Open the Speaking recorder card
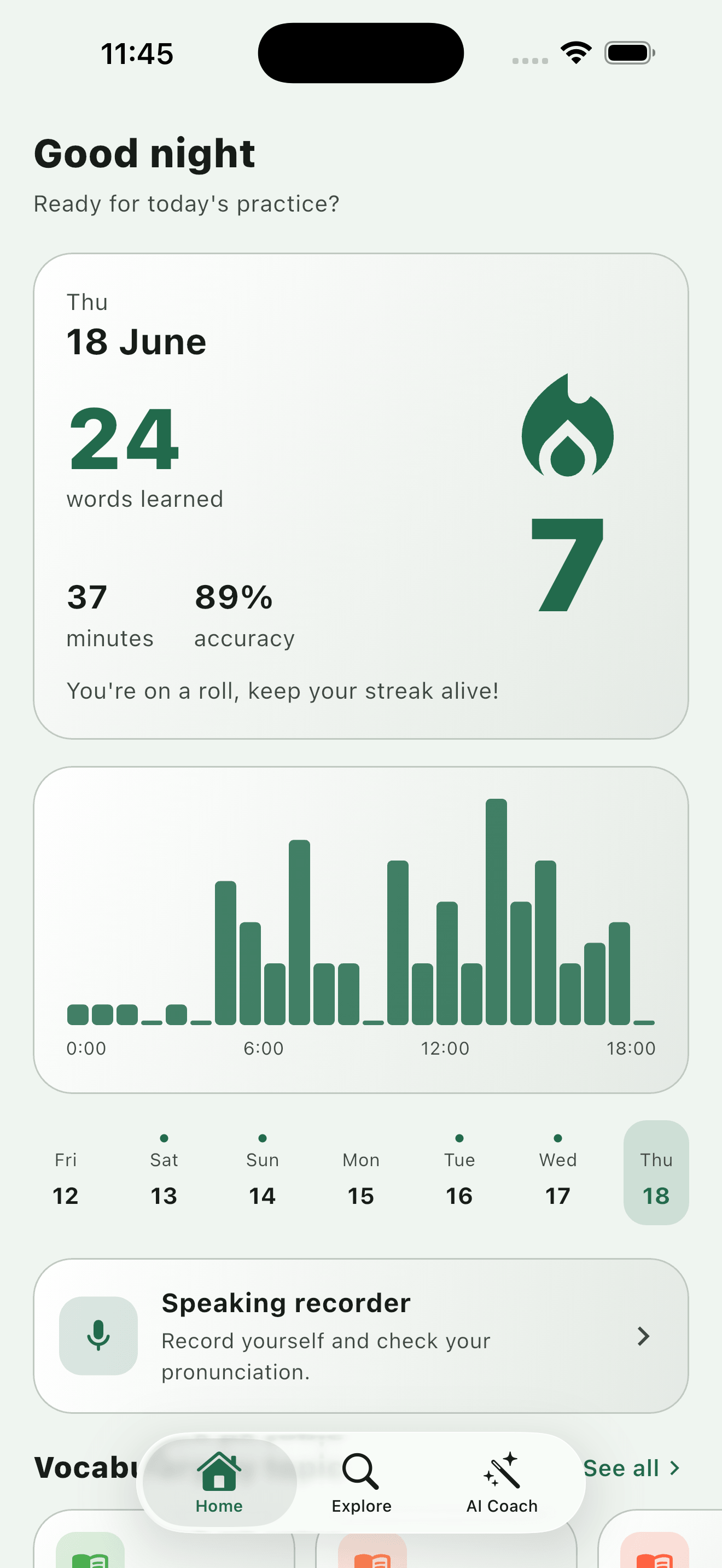This screenshot has height=1568, width=722. 361,1336
